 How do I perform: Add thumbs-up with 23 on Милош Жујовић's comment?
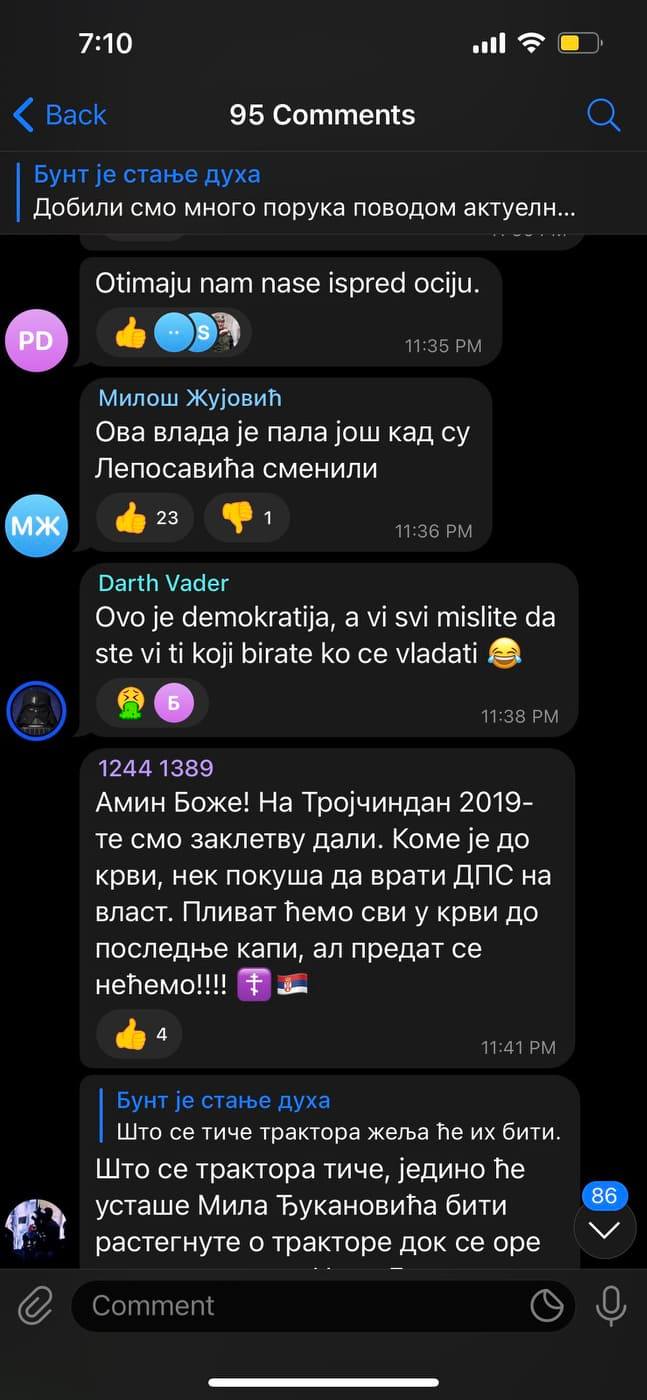pyautogui.click(x=146, y=517)
